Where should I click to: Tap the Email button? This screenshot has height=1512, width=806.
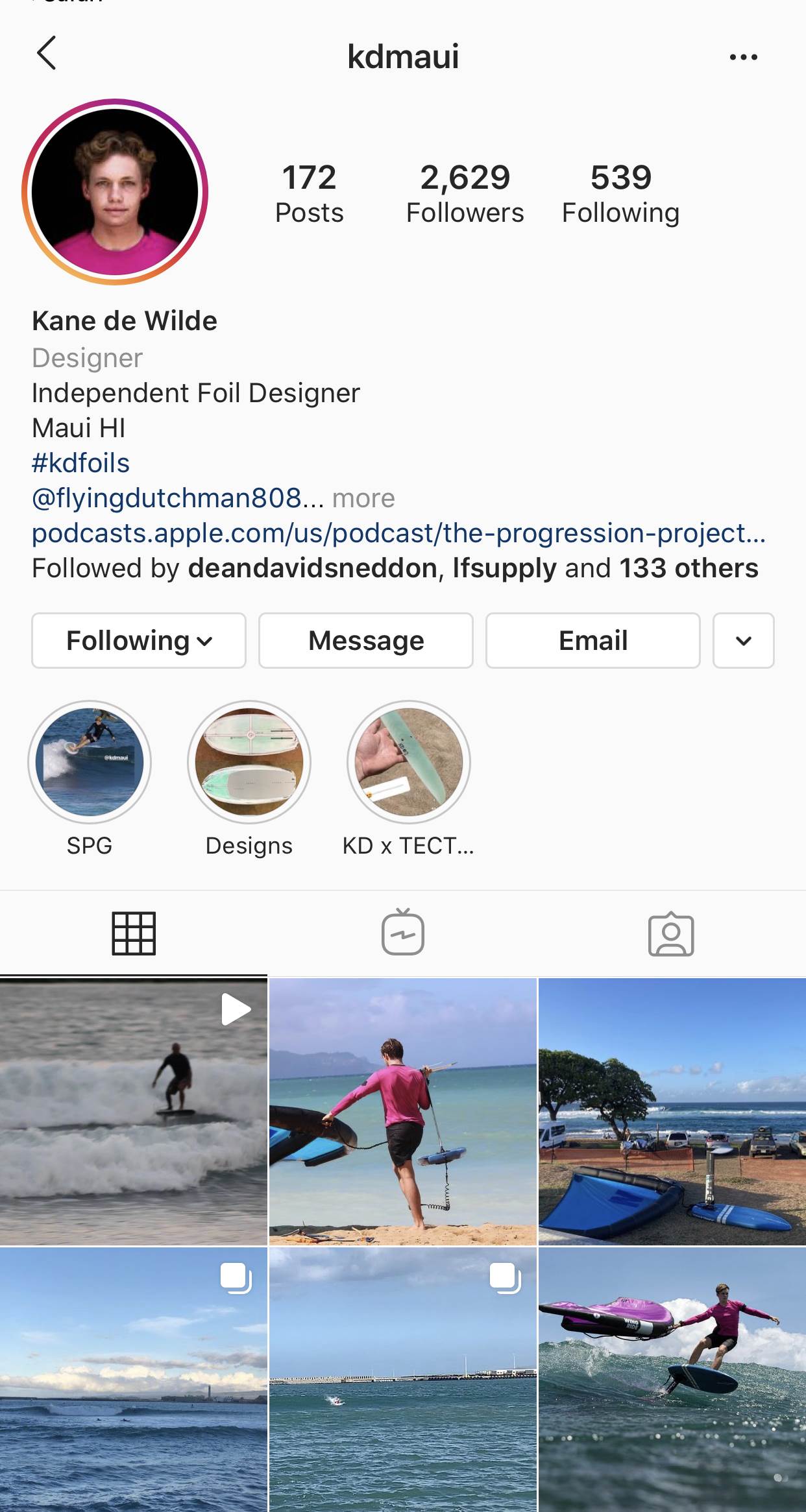click(x=593, y=641)
